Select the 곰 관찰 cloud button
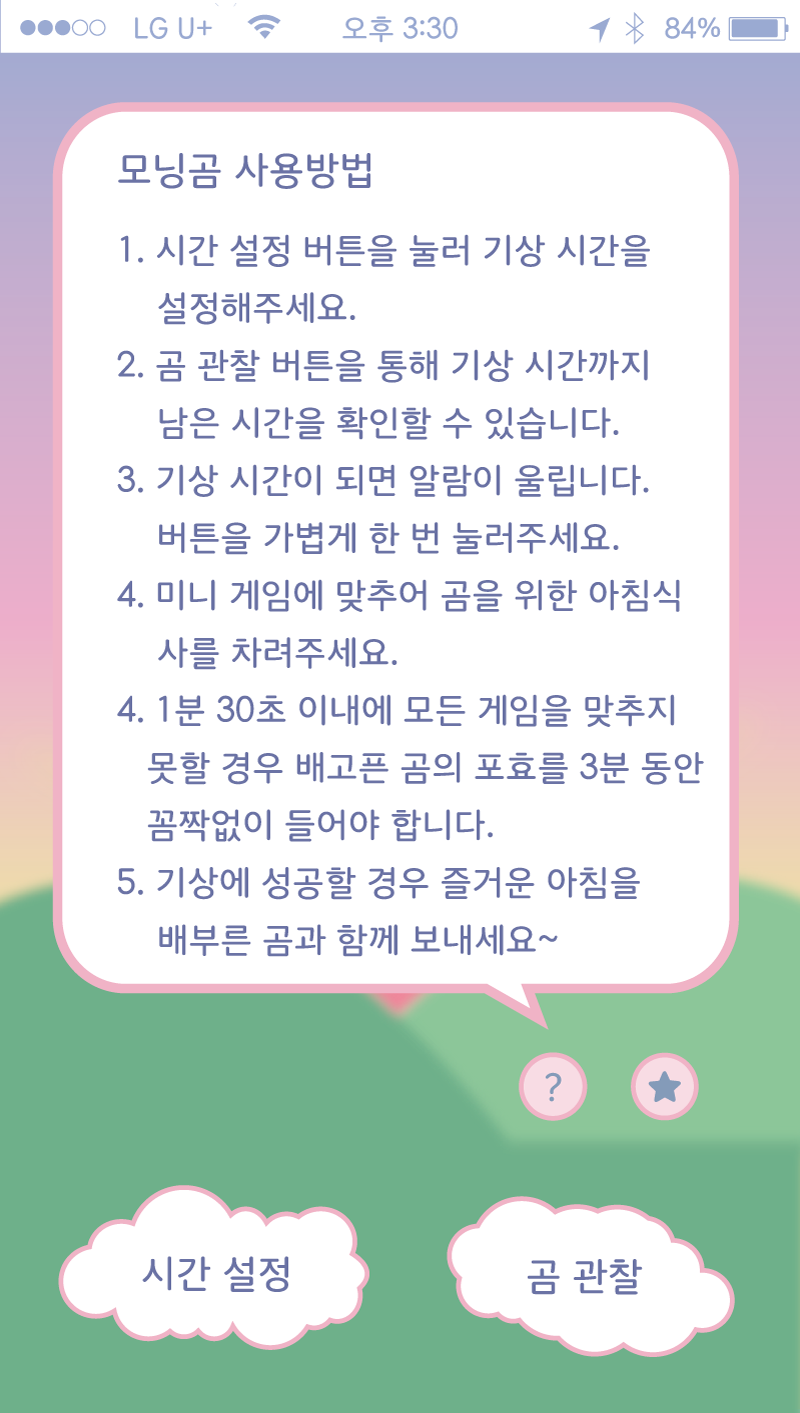This screenshot has height=1413, width=800. pyautogui.click(x=584, y=1277)
